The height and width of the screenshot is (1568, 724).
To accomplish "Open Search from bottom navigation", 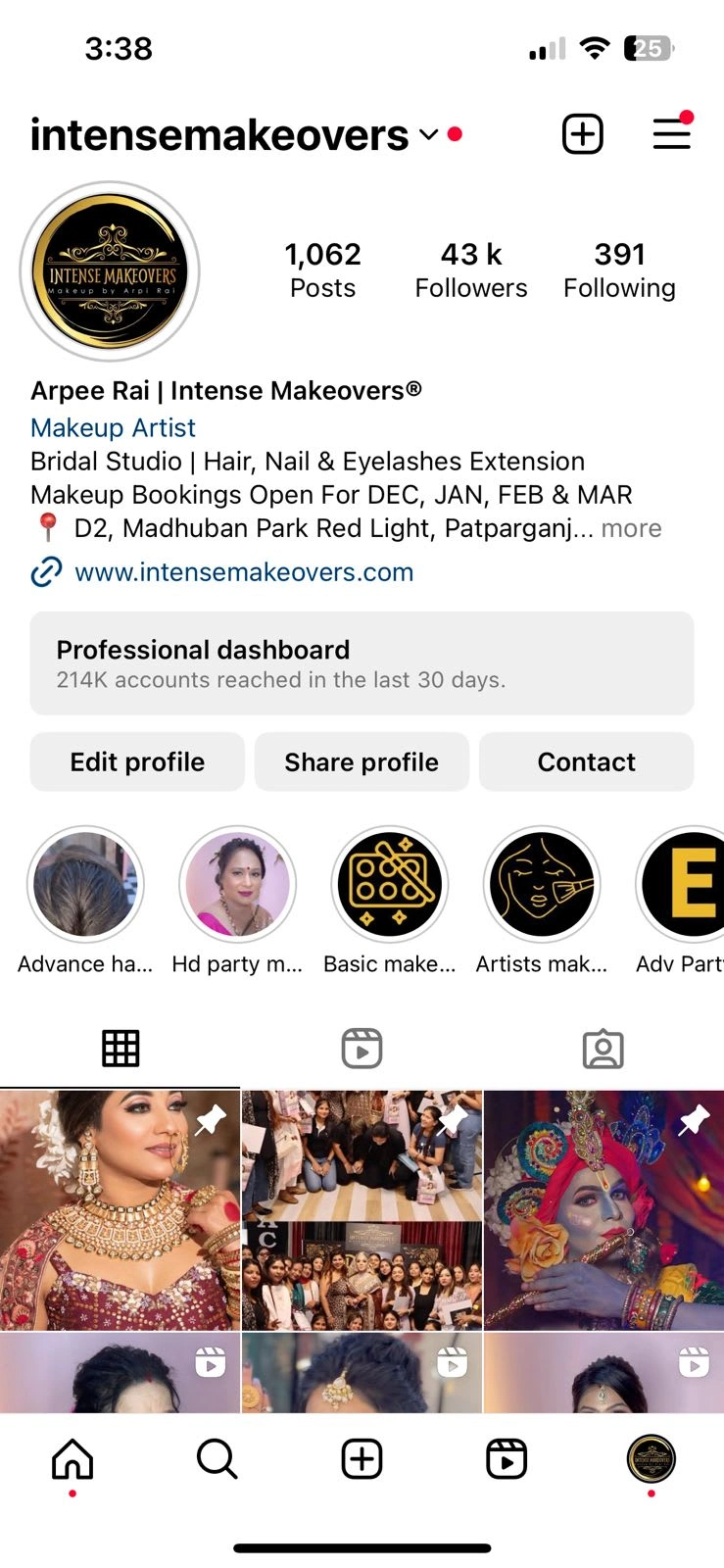I will (x=217, y=1459).
